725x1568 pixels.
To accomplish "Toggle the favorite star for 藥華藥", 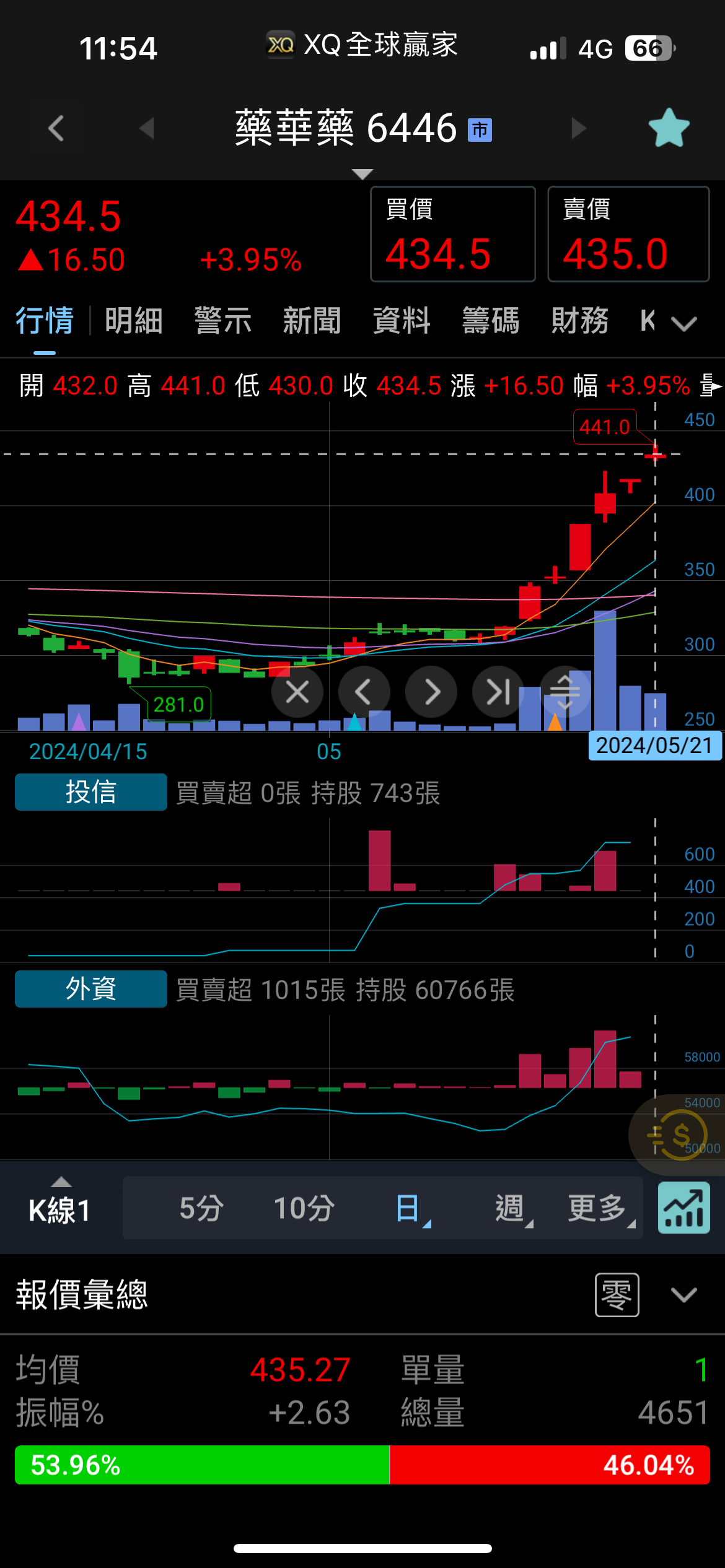I will click(x=669, y=128).
